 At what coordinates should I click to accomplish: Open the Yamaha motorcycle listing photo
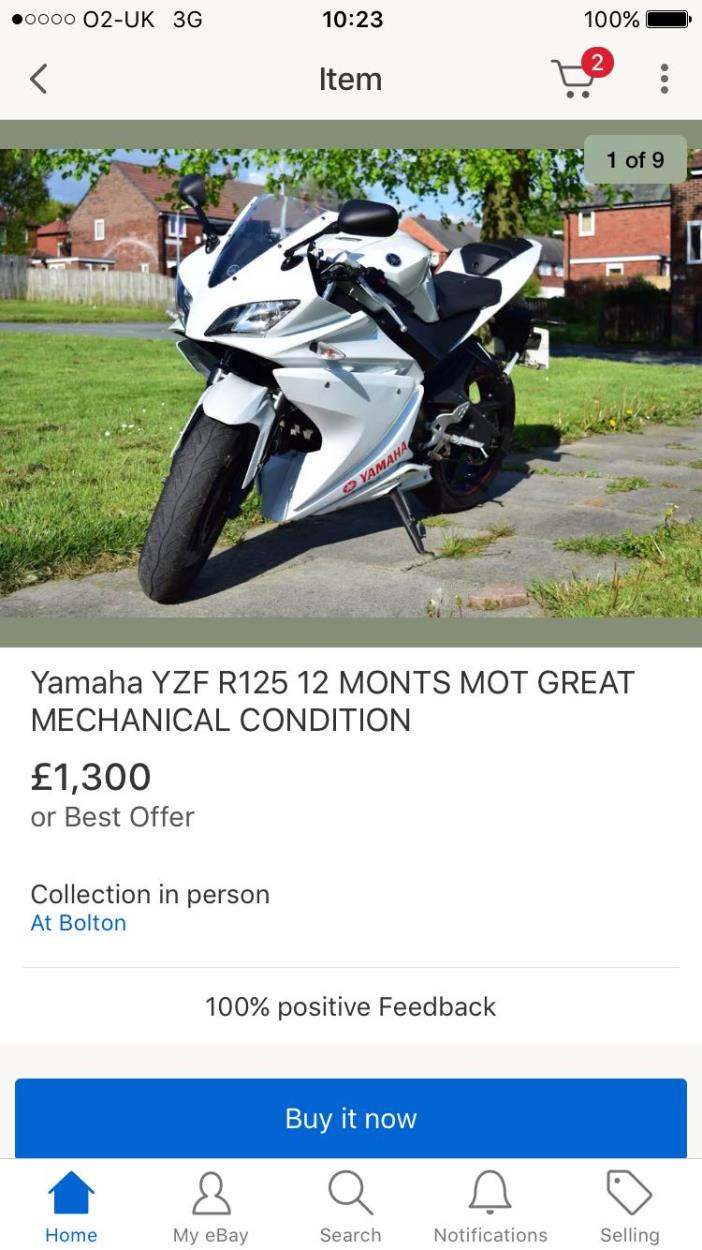[350, 383]
